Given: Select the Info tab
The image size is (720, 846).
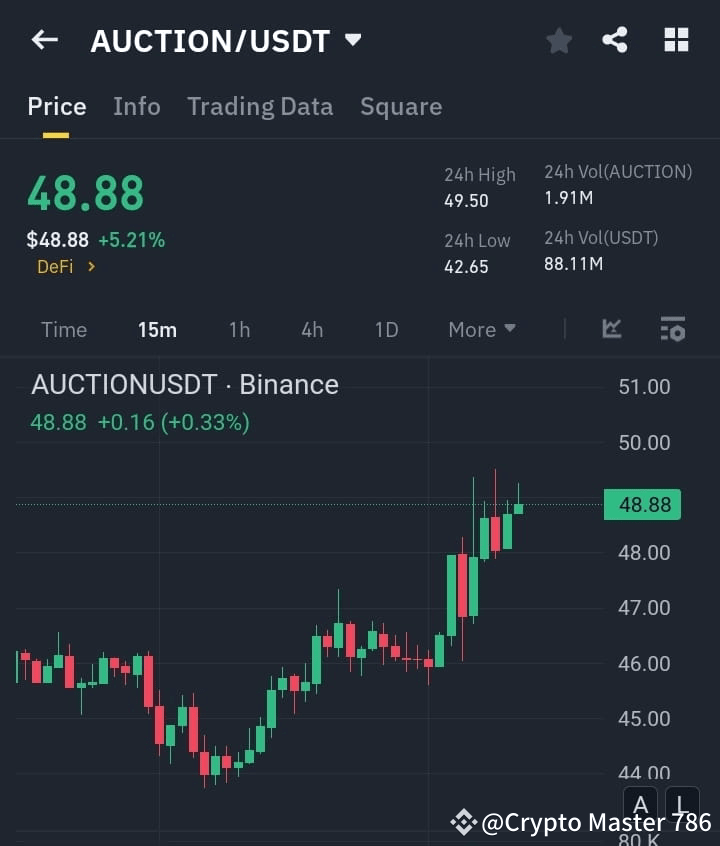Looking at the screenshot, I should pos(137,107).
